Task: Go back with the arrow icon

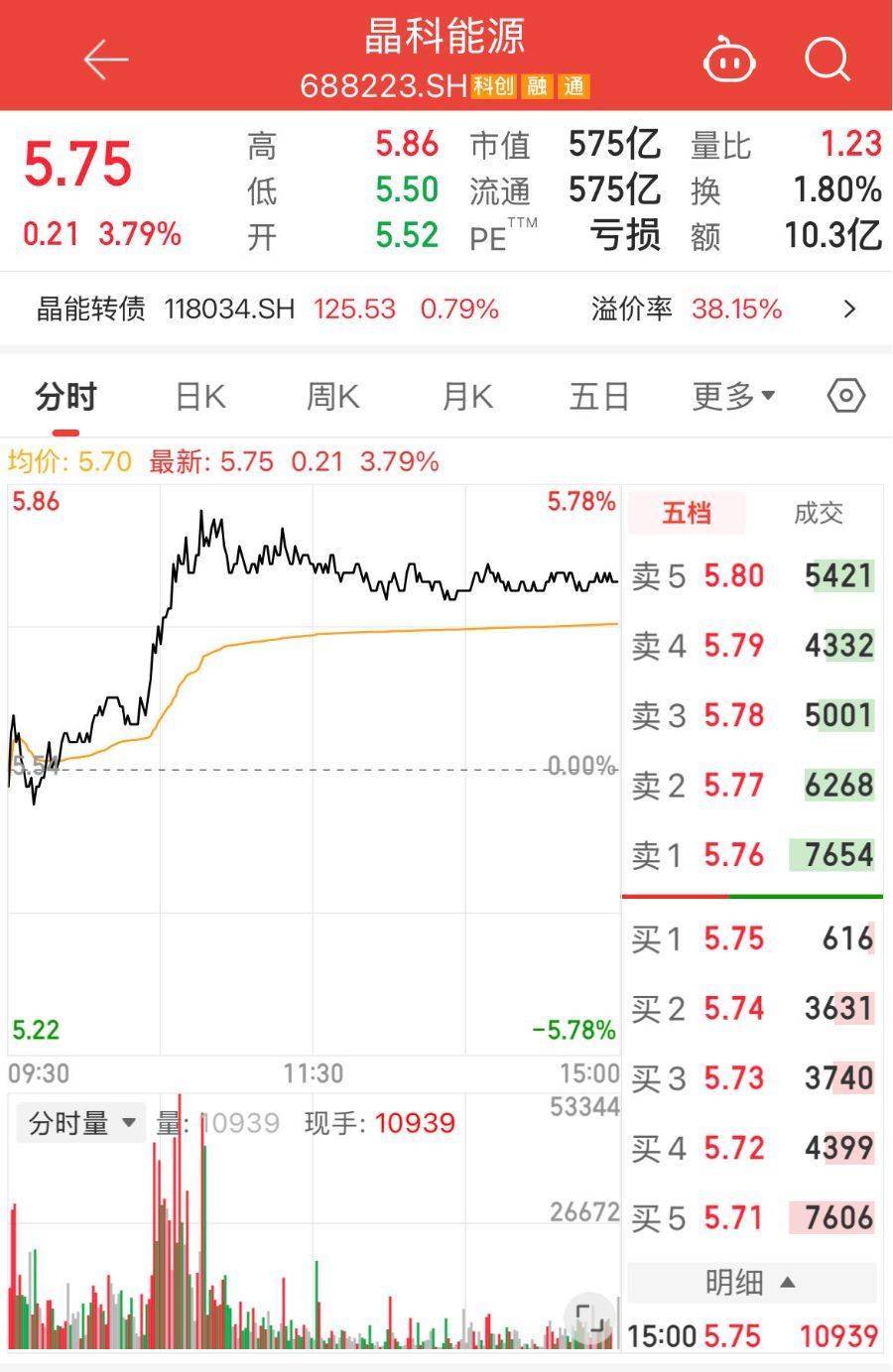Action: click(x=106, y=60)
